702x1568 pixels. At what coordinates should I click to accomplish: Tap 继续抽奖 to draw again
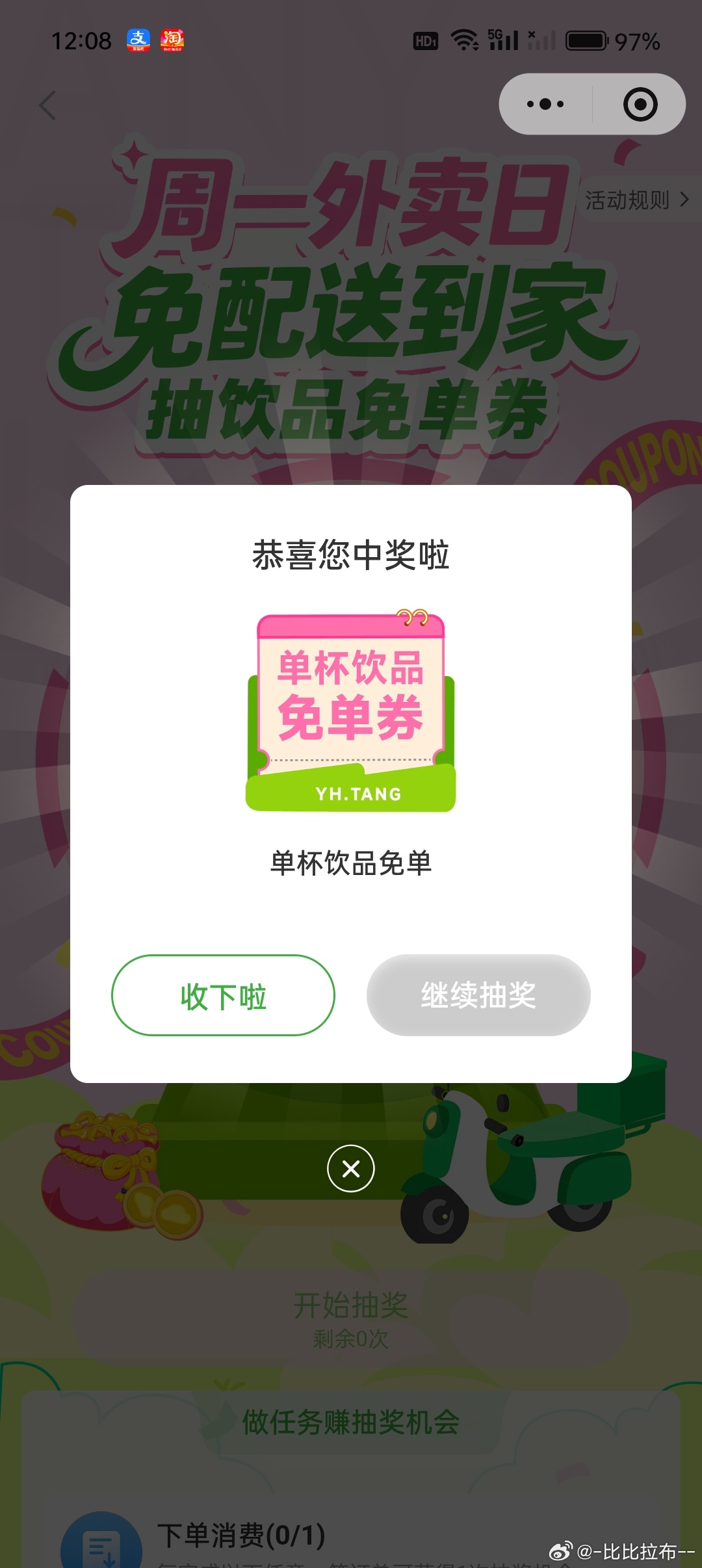pos(478,995)
